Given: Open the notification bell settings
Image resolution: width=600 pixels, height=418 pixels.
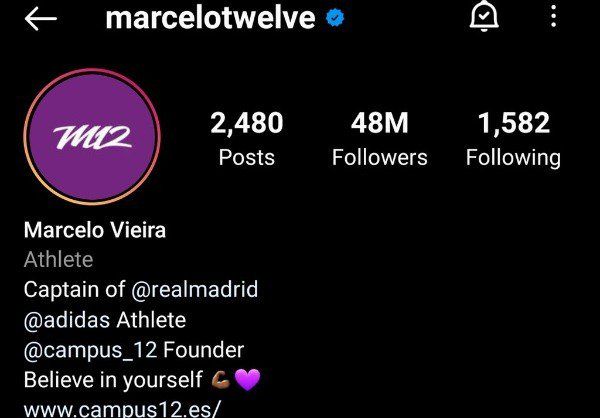Looking at the screenshot, I should (x=484, y=16).
